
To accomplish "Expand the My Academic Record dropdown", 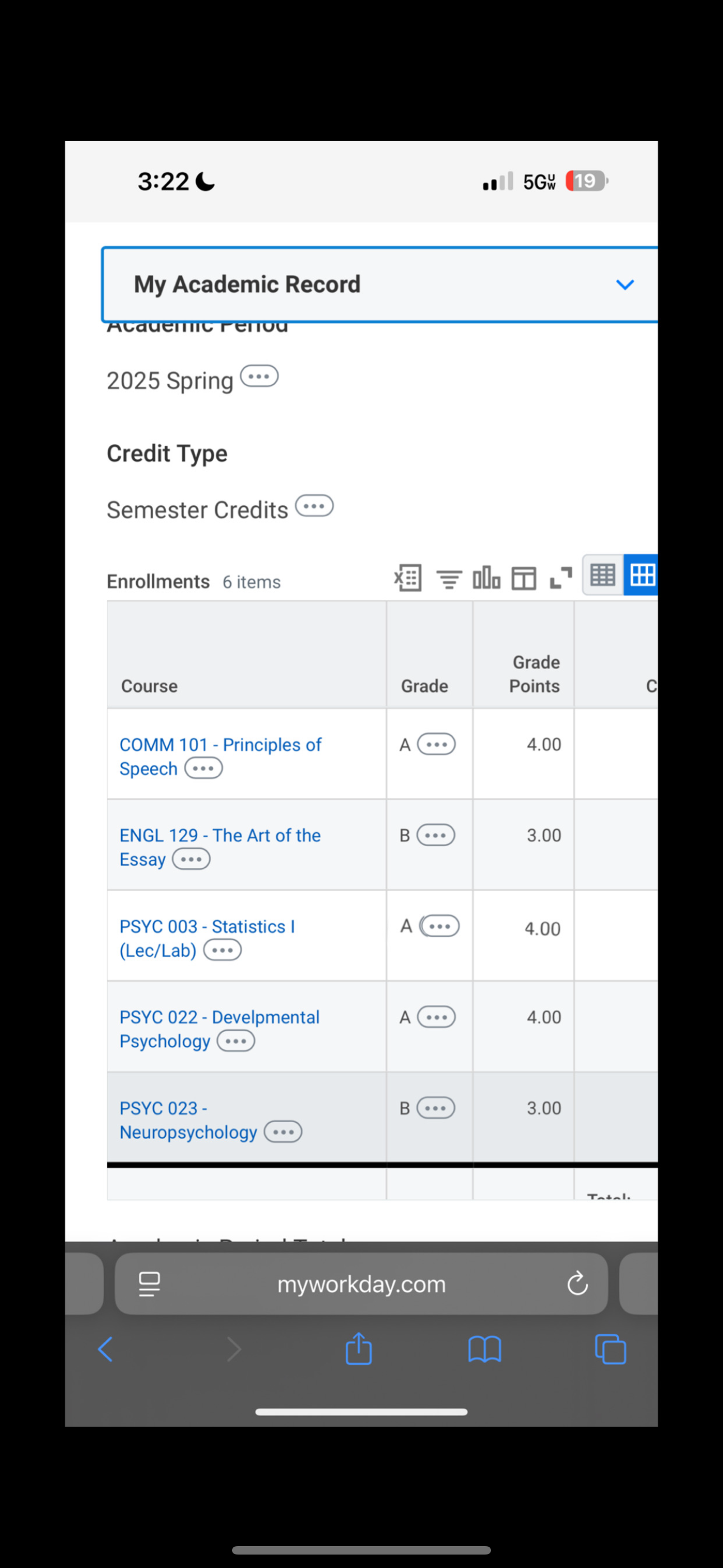I will (624, 284).
